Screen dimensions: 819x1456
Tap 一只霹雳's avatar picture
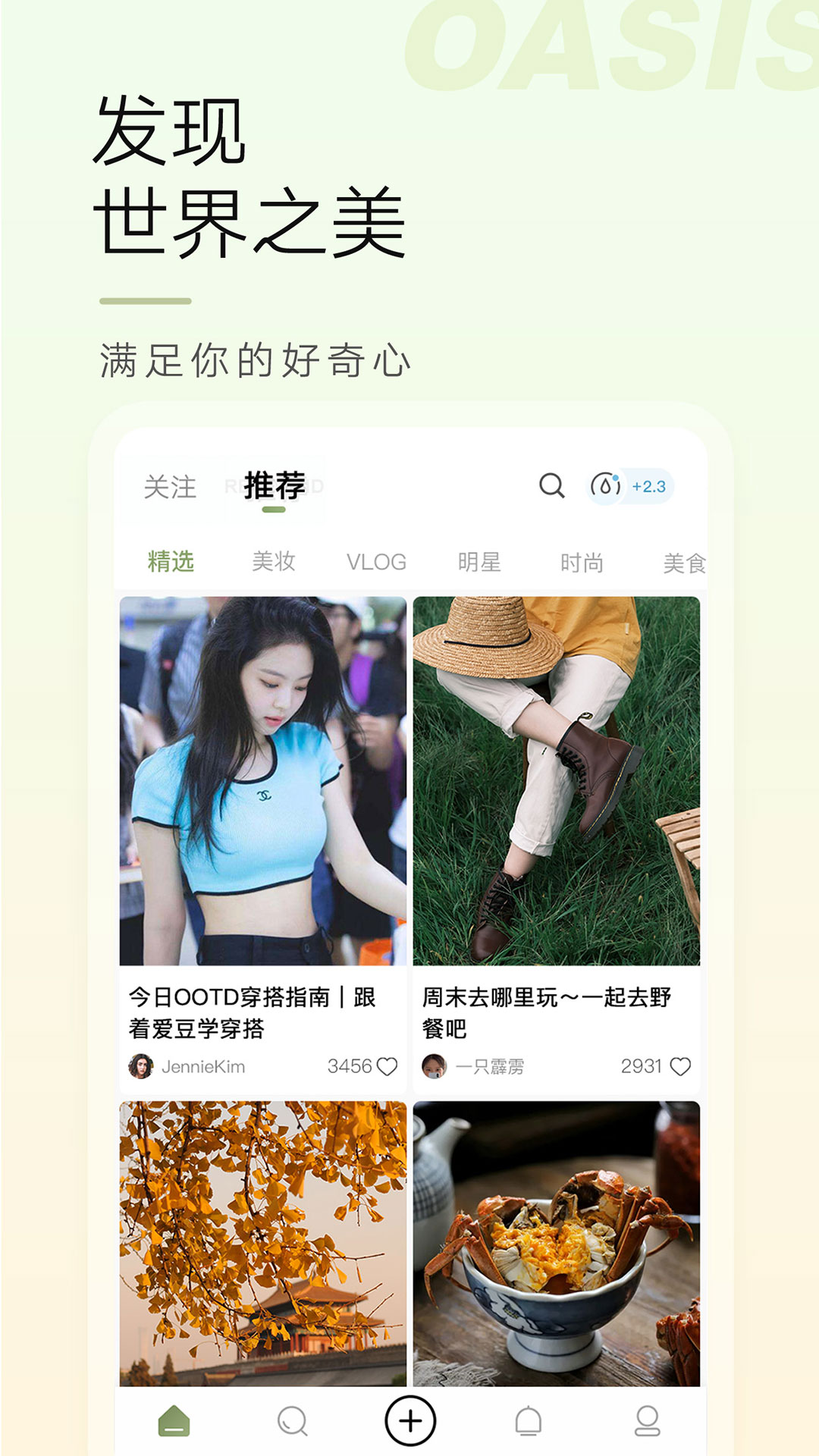point(435,1066)
